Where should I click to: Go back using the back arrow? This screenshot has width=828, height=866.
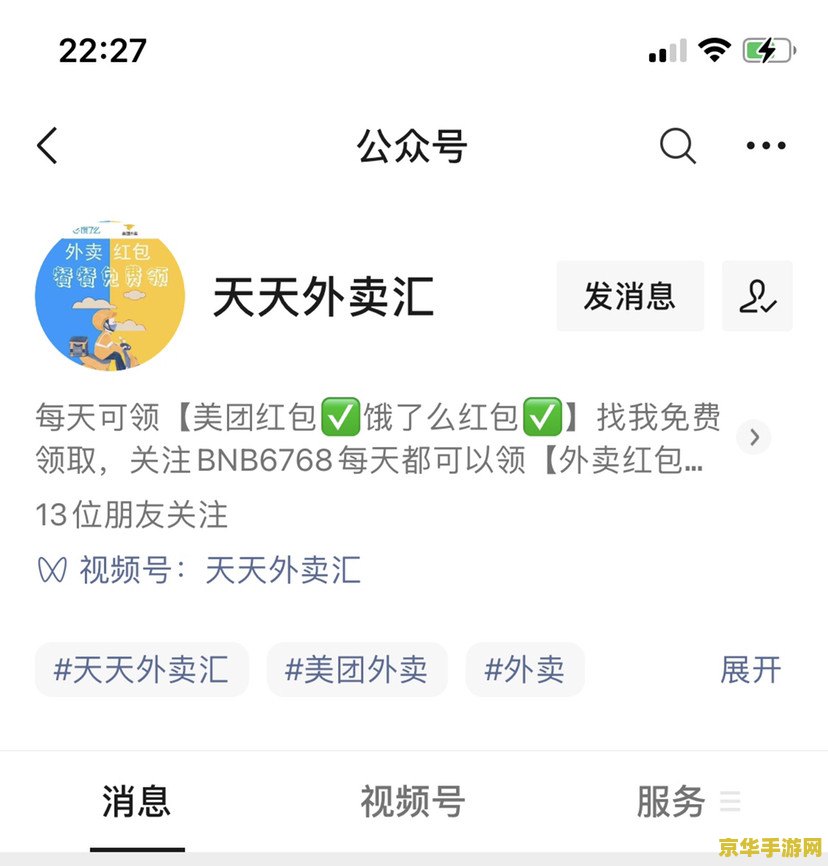coord(47,146)
